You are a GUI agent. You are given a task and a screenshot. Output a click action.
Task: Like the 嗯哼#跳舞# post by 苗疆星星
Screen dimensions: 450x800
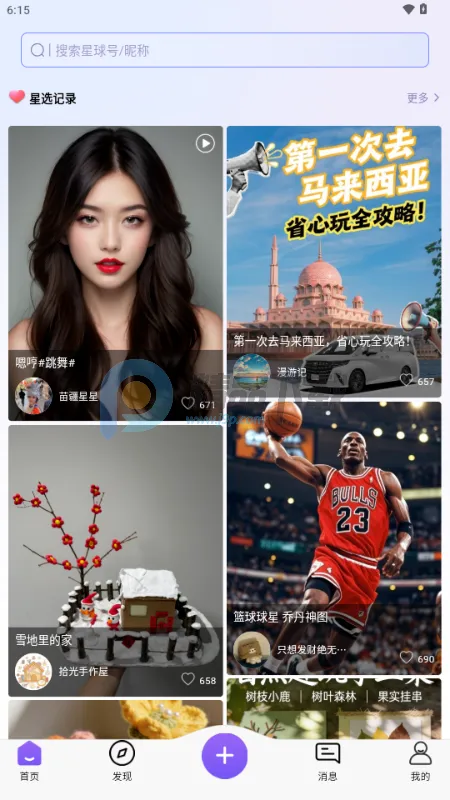188,404
